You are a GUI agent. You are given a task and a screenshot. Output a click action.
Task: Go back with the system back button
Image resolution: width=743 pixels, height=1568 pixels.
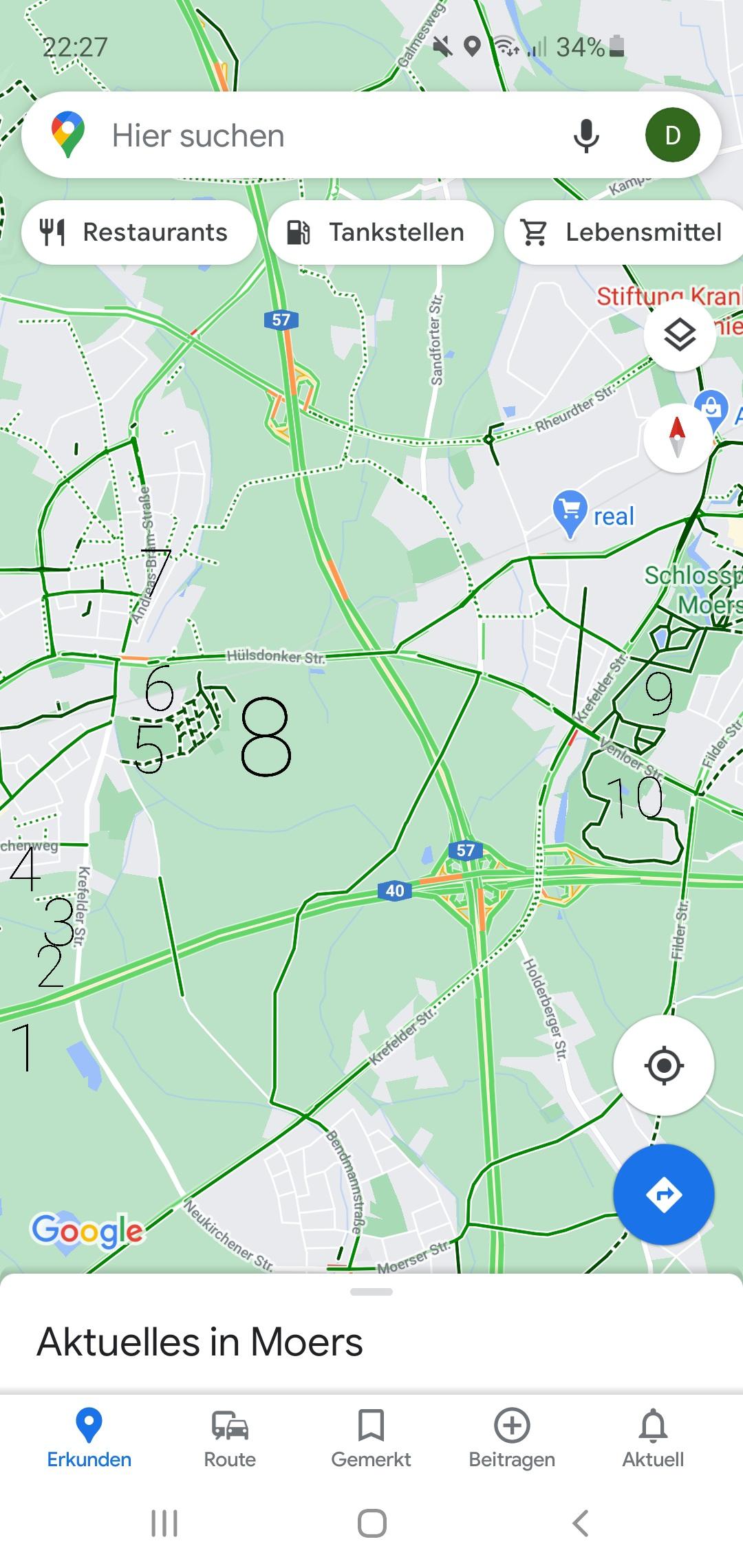pyautogui.click(x=581, y=1523)
